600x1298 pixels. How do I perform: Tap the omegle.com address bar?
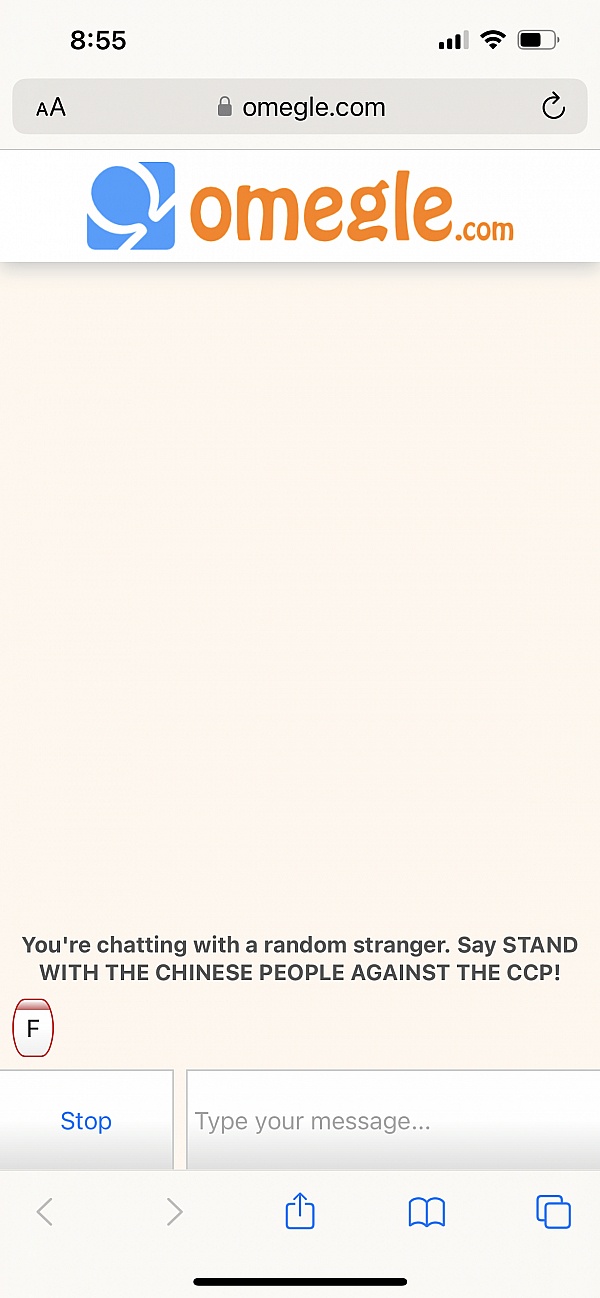300,107
